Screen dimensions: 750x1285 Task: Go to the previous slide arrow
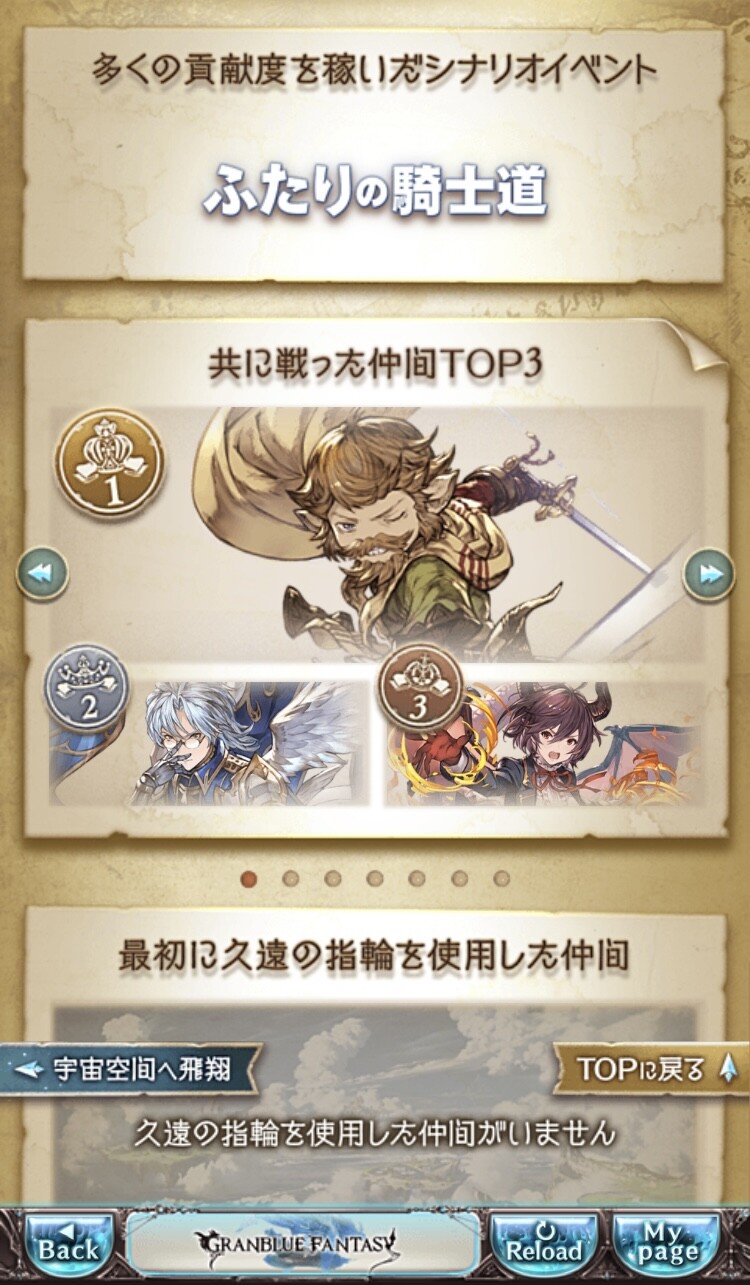(42, 573)
